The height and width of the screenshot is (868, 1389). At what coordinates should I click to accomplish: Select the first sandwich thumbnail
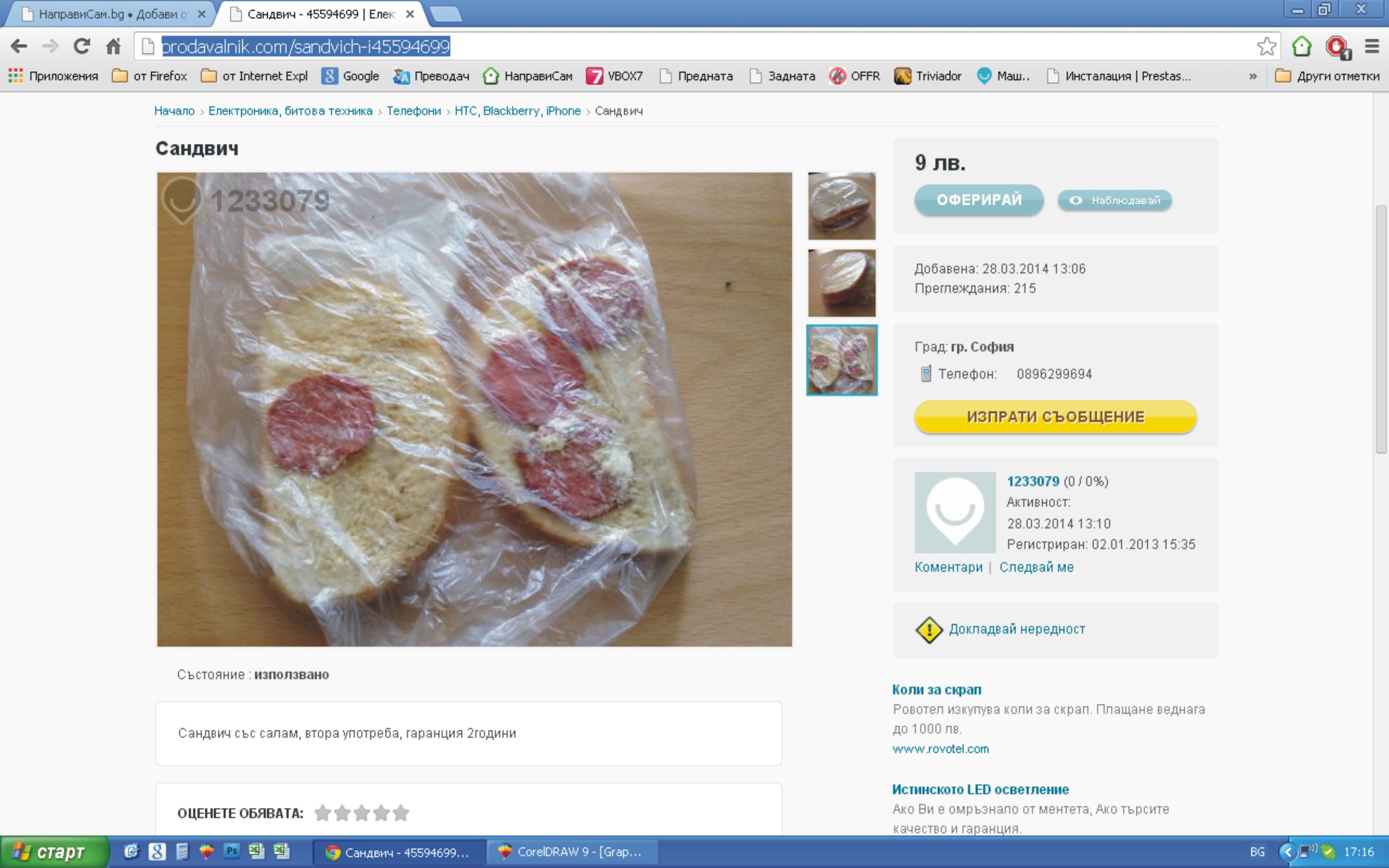(x=841, y=206)
